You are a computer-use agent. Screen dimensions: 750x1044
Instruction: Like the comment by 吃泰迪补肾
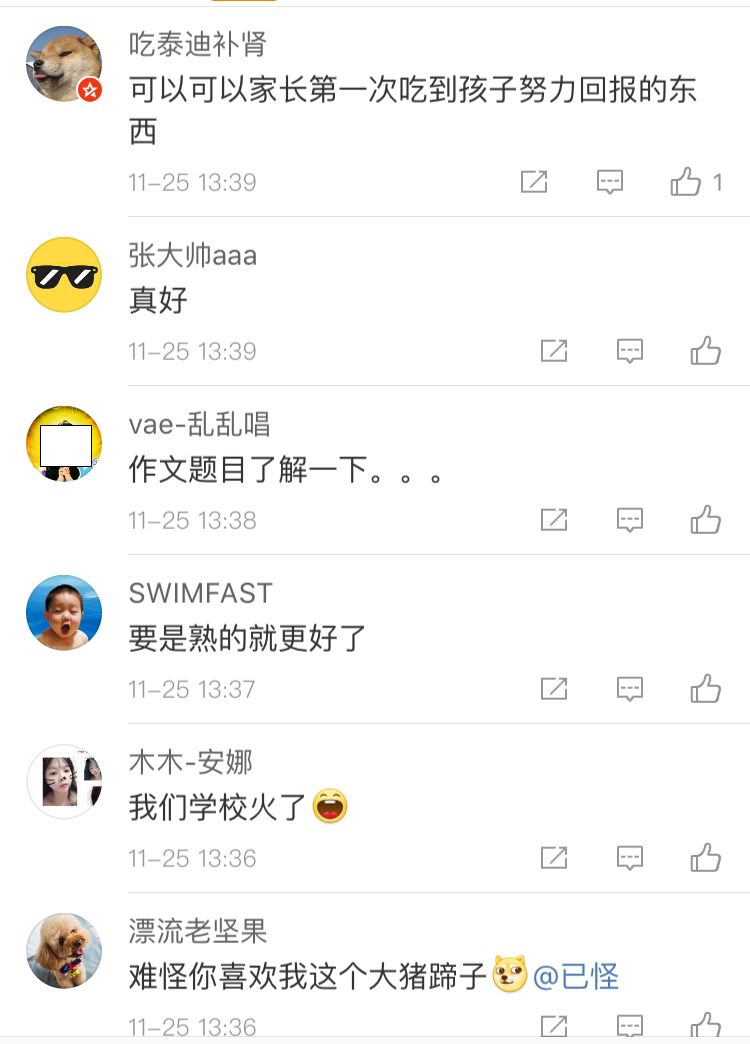(686, 181)
